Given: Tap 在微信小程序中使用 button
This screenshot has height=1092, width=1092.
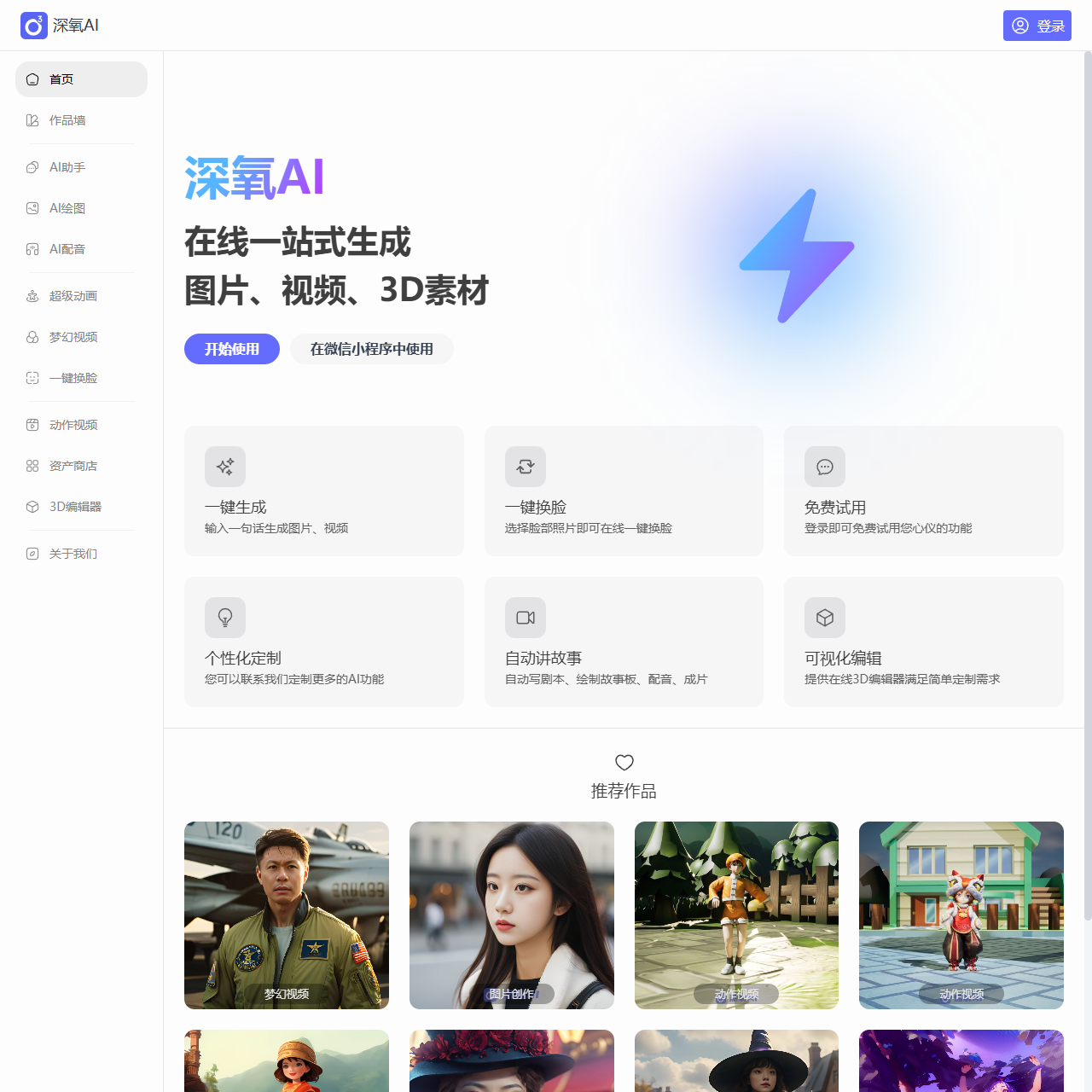Looking at the screenshot, I should pos(371,349).
